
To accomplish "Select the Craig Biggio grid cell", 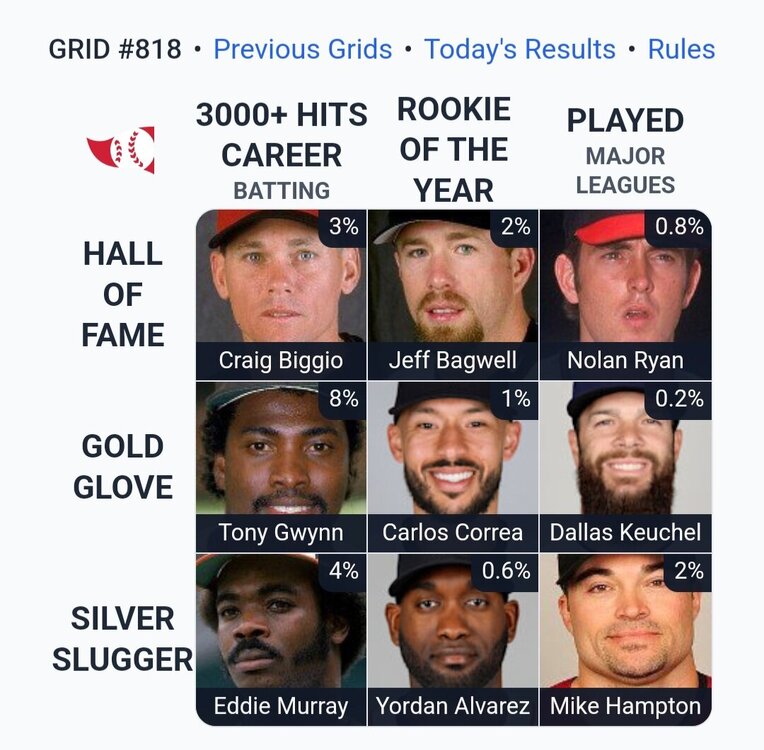I will pyautogui.click(x=281, y=294).
